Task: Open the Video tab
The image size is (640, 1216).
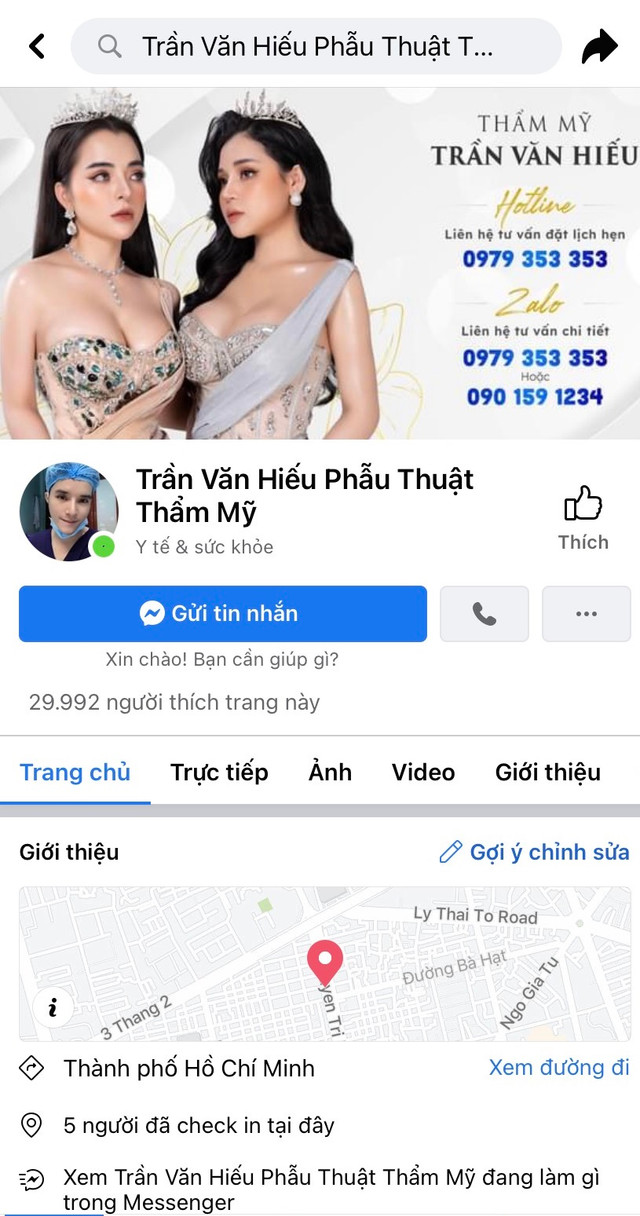Action: [423, 772]
